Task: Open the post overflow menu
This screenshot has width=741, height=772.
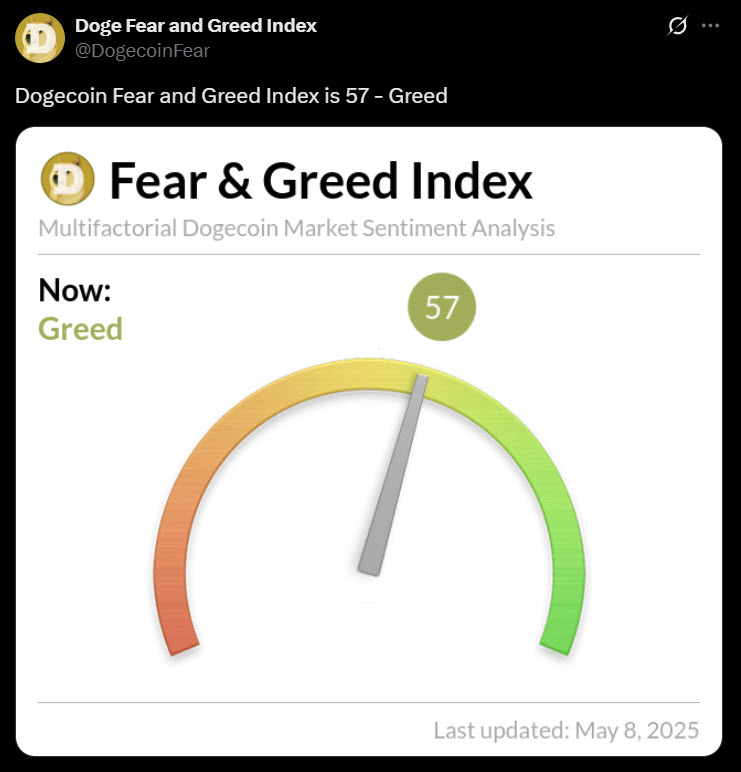Action: pyautogui.click(x=711, y=26)
